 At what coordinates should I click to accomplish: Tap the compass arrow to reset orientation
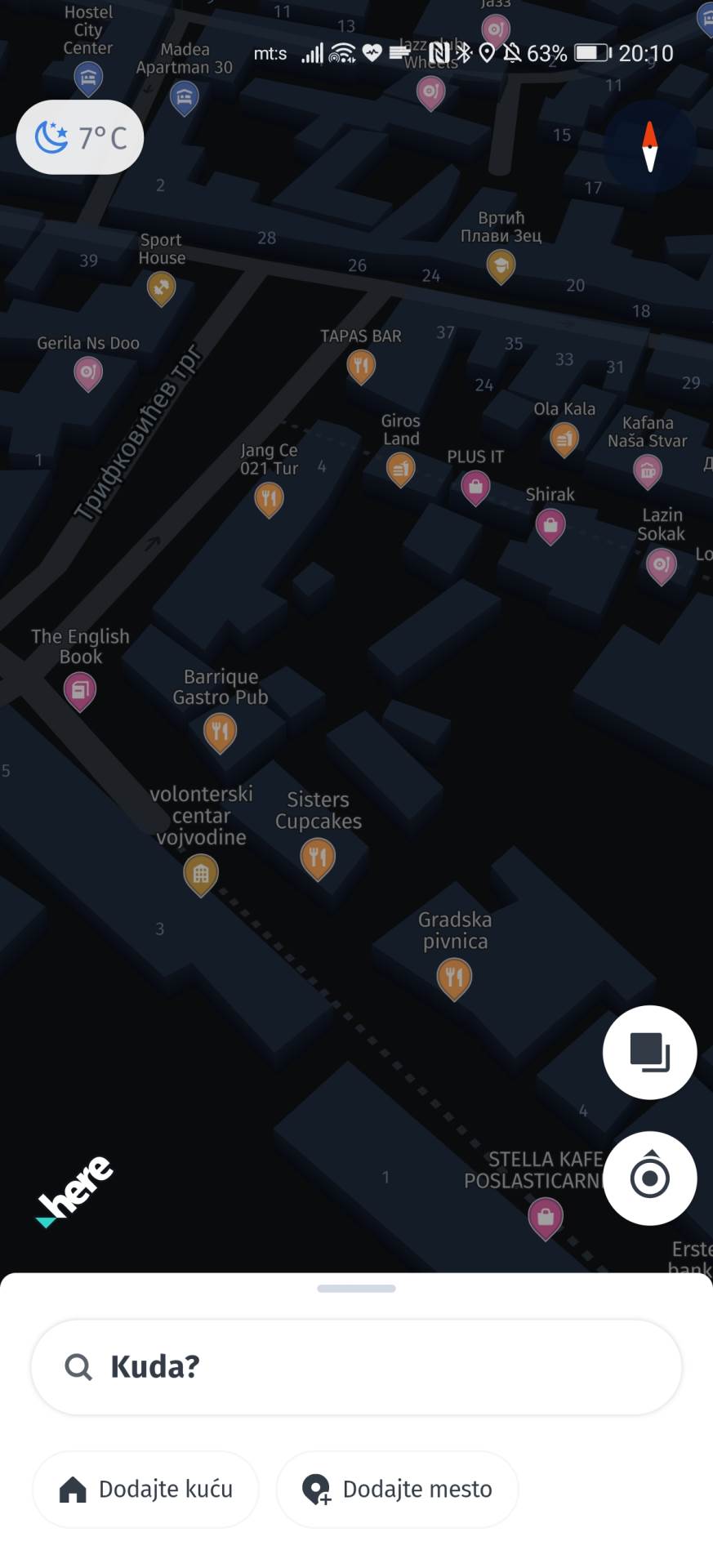click(648, 149)
